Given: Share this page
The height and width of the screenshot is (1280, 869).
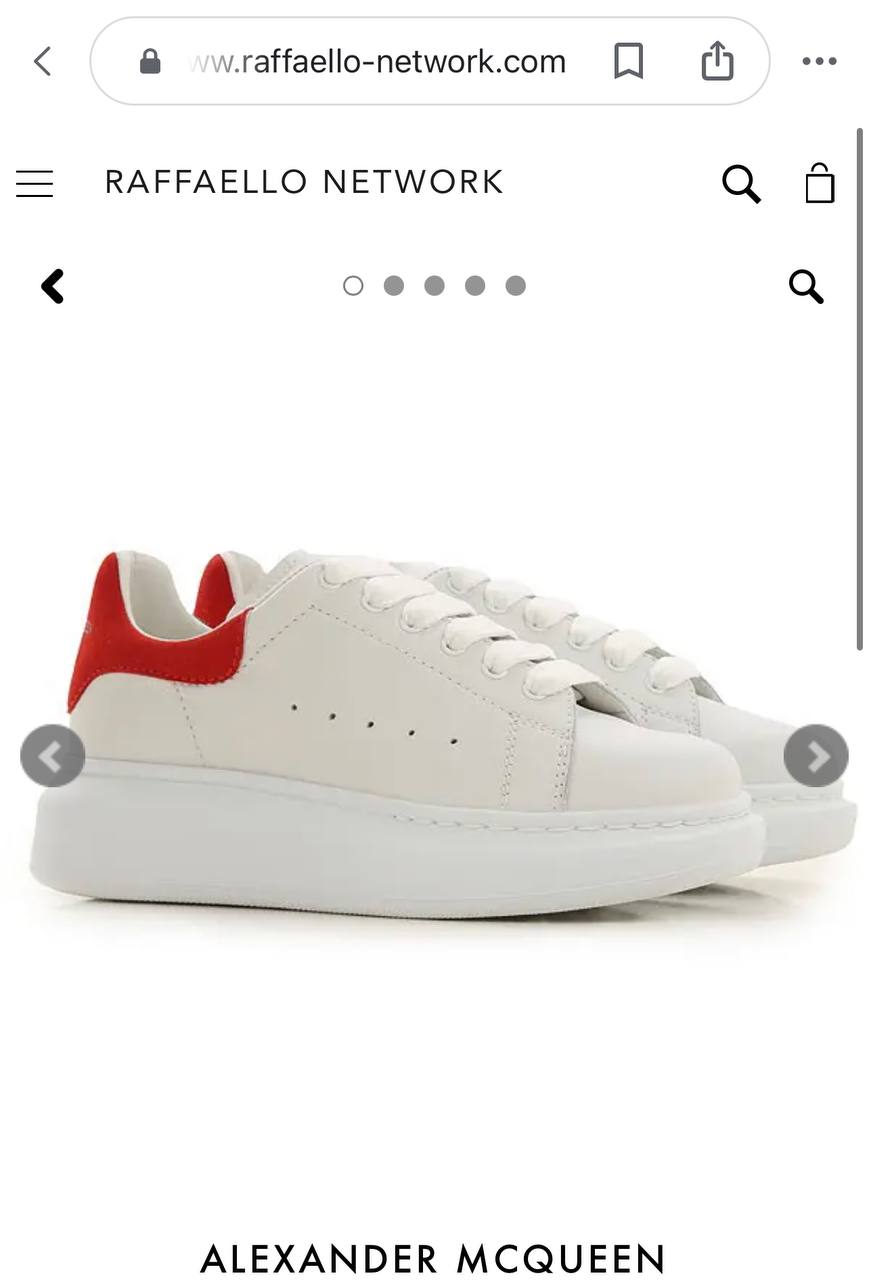Looking at the screenshot, I should coord(717,62).
